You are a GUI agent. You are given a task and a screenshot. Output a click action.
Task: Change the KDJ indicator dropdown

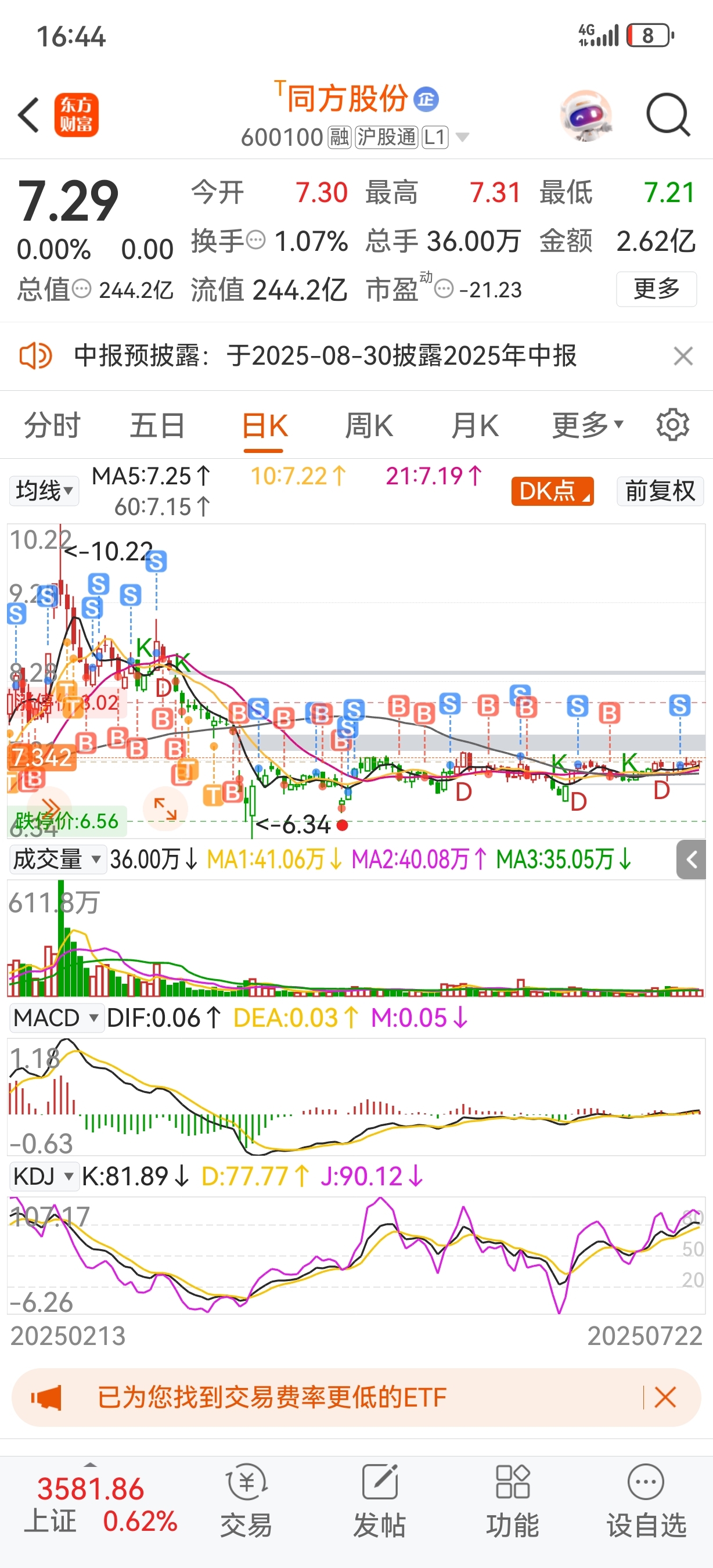click(43, 1176)
